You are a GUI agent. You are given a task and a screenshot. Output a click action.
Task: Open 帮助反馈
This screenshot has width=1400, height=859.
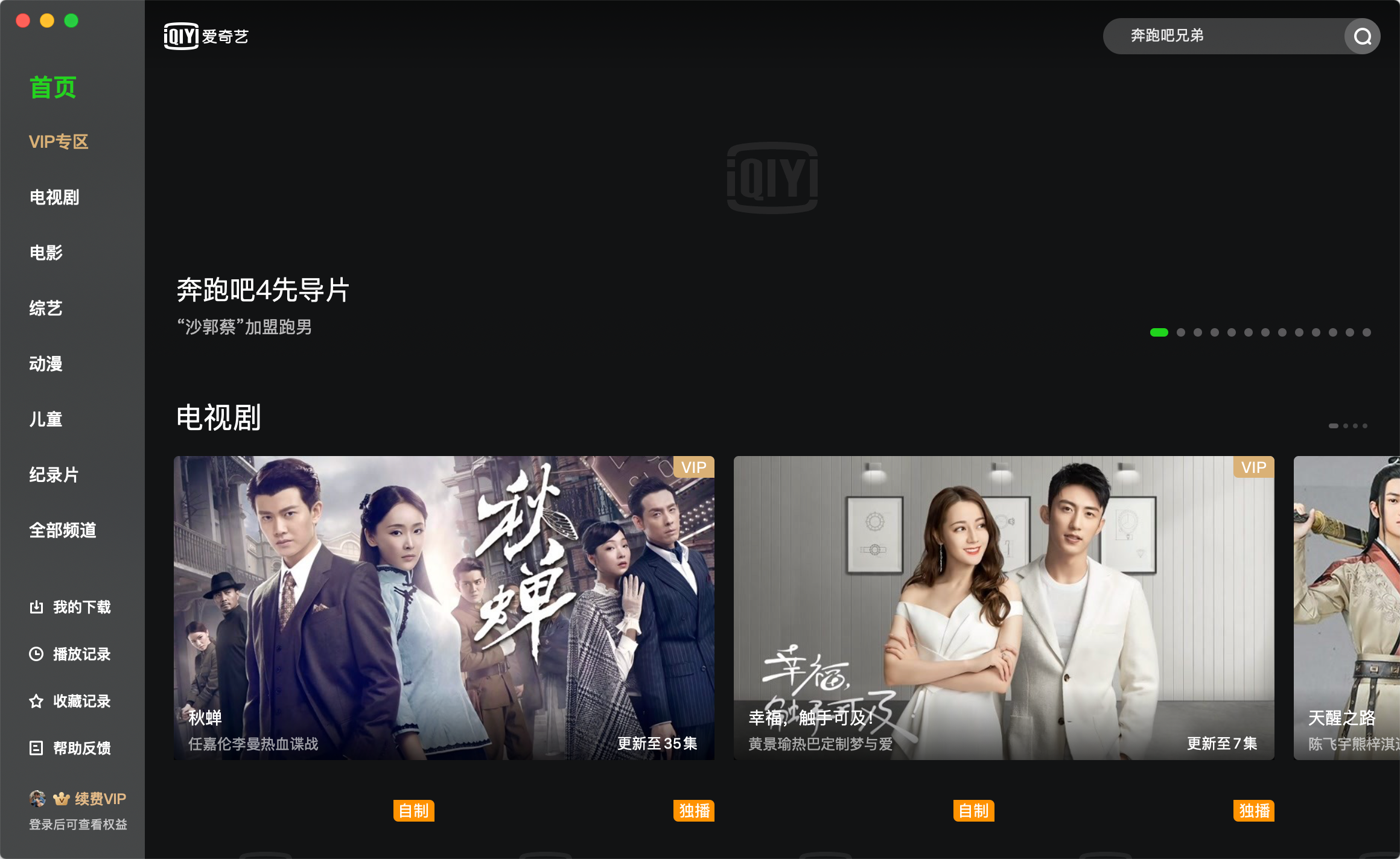tap(71, 748)
